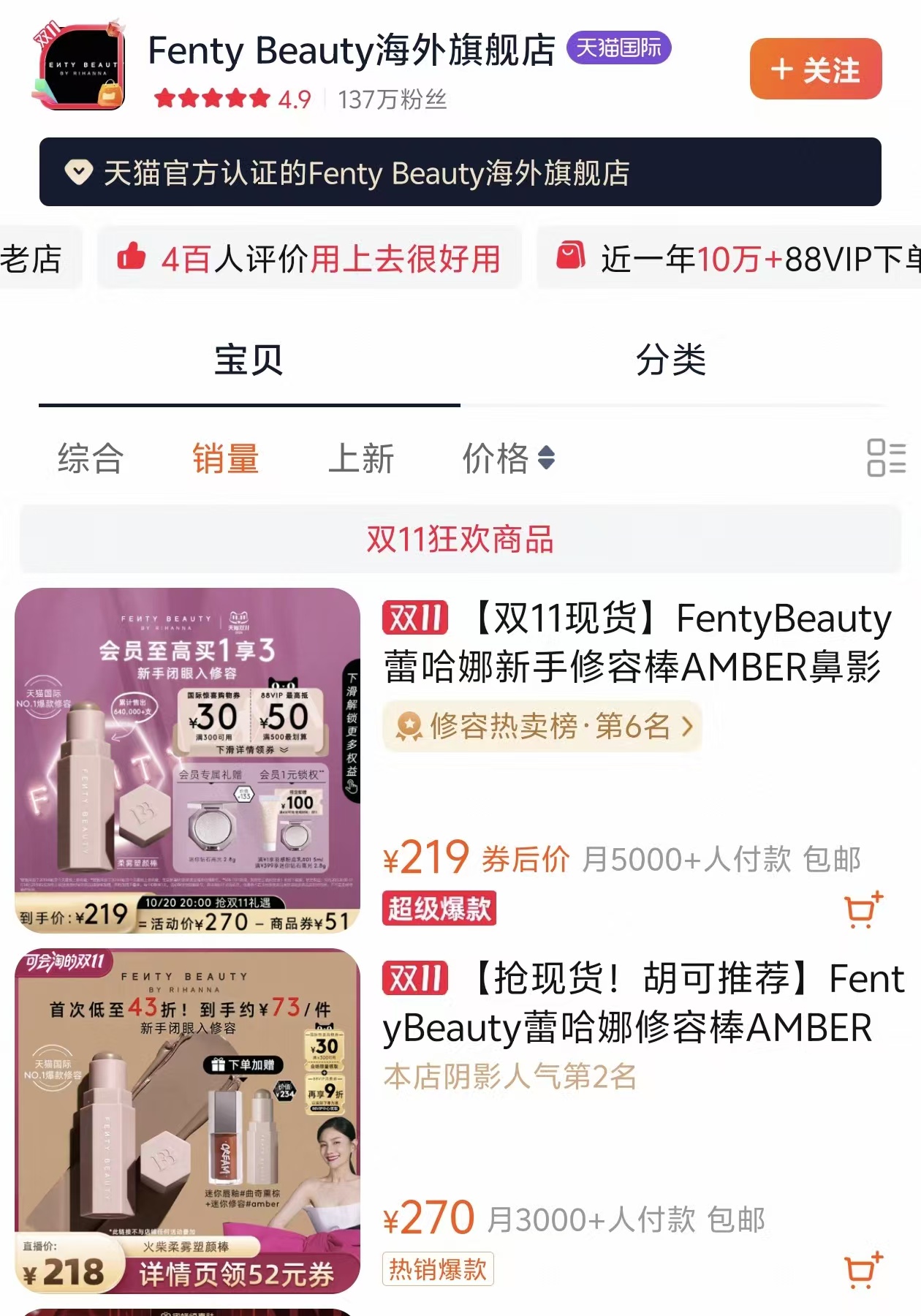Open the 4百人评价 reviews chip
Viewport: 921px width, 1316px height.
tap(309, 259)
